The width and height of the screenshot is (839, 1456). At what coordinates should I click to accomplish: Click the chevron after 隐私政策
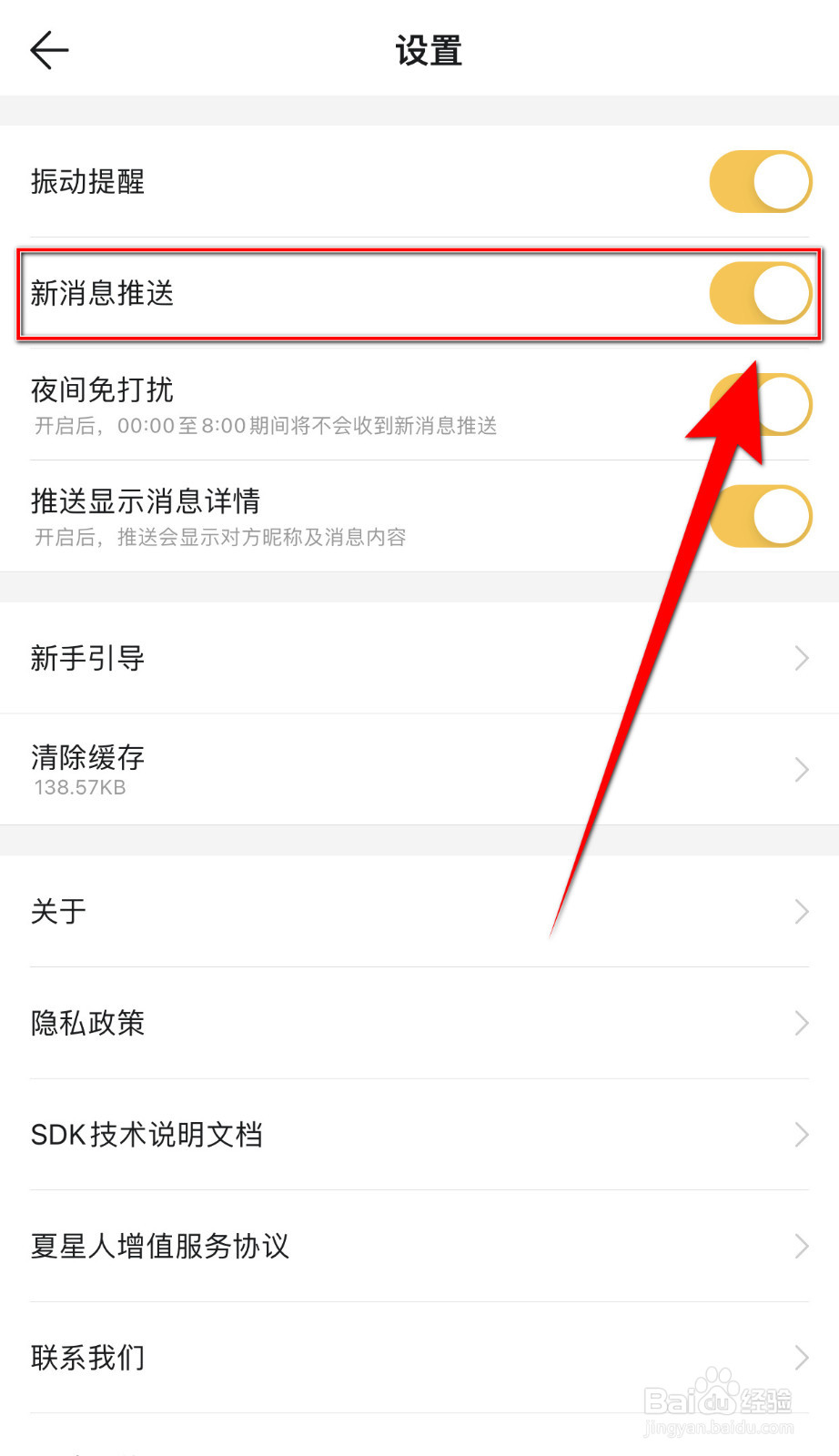(x=799, y=1023)
